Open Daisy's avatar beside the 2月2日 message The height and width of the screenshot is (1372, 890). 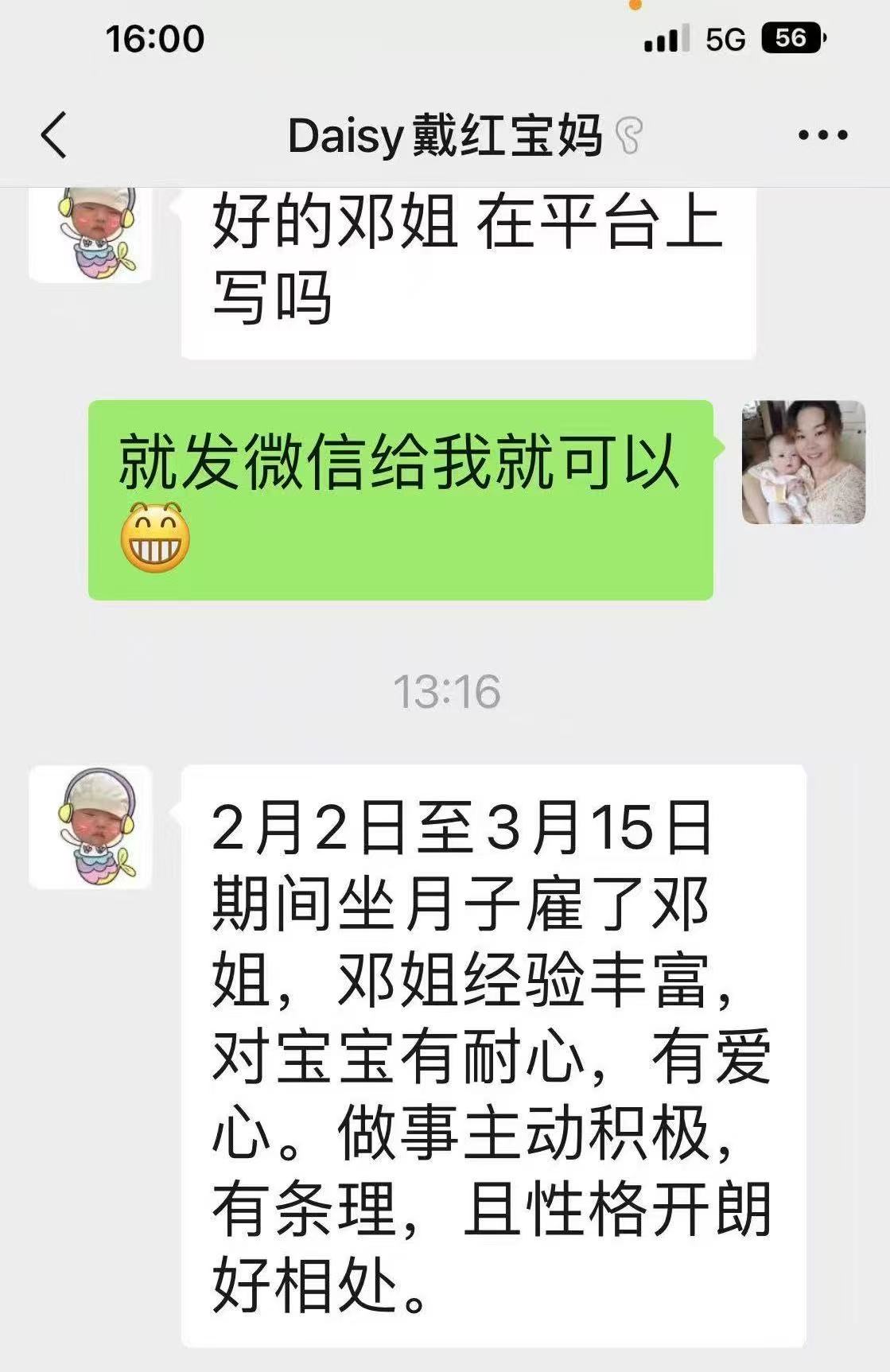(x=91, y=827)
